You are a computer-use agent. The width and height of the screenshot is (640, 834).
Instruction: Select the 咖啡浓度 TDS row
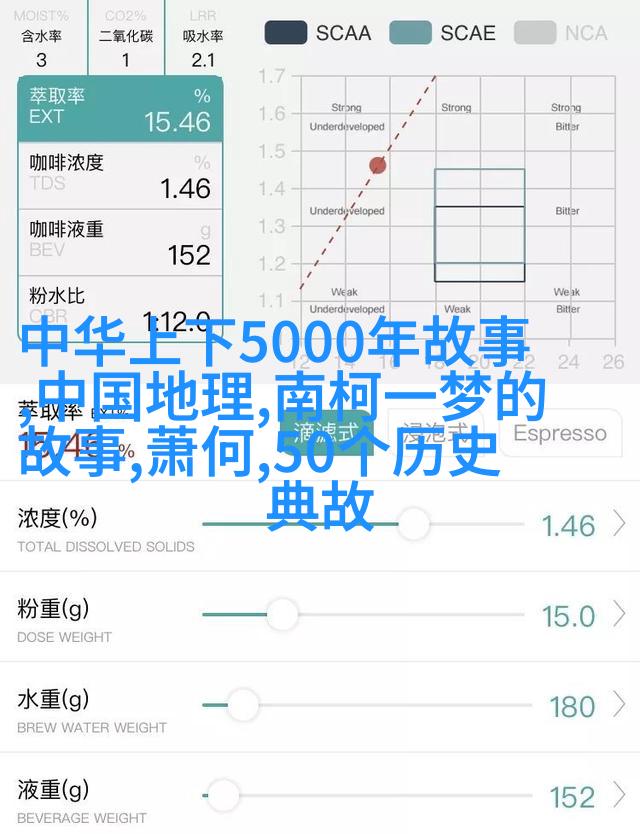119,175
